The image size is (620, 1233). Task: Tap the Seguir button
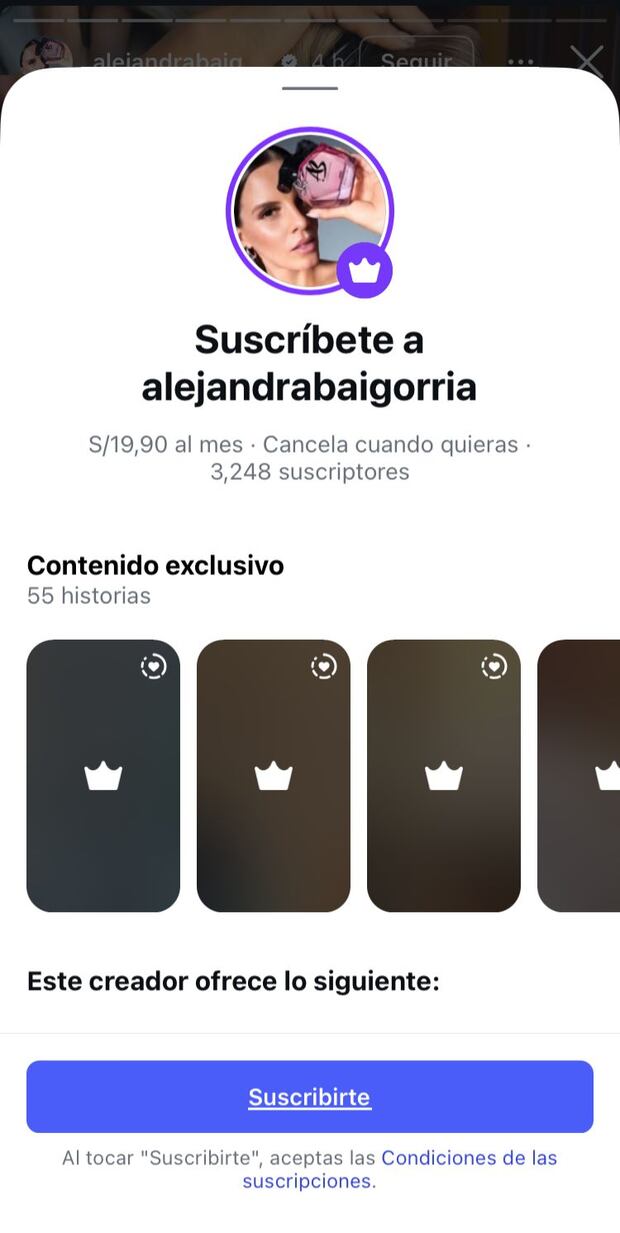[416, 60]
